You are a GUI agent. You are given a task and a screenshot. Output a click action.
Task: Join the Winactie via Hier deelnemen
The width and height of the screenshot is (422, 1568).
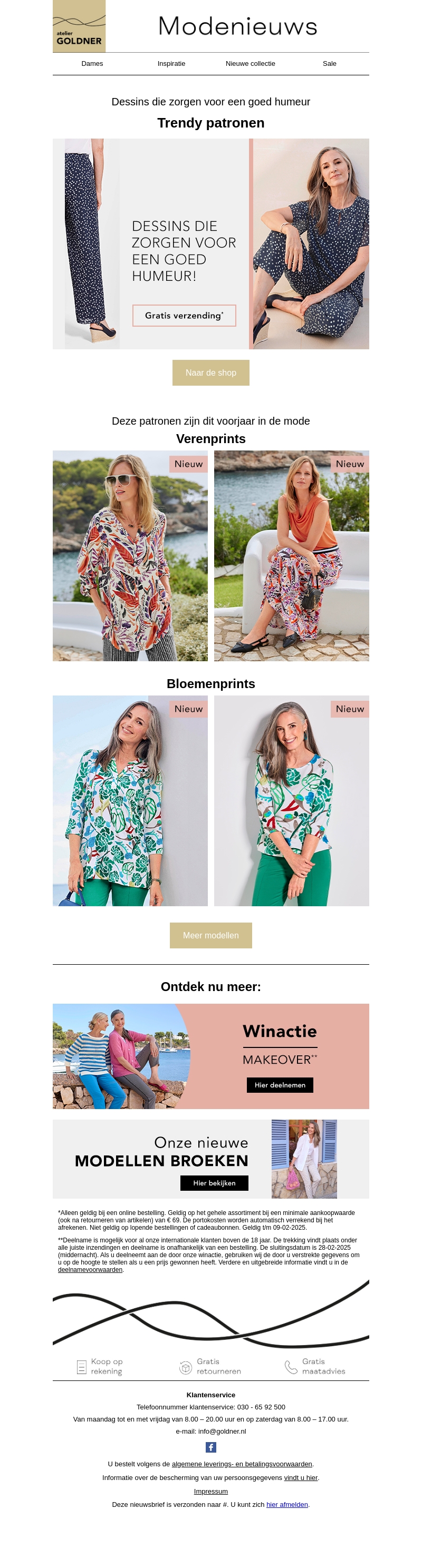coord(279,1085)
